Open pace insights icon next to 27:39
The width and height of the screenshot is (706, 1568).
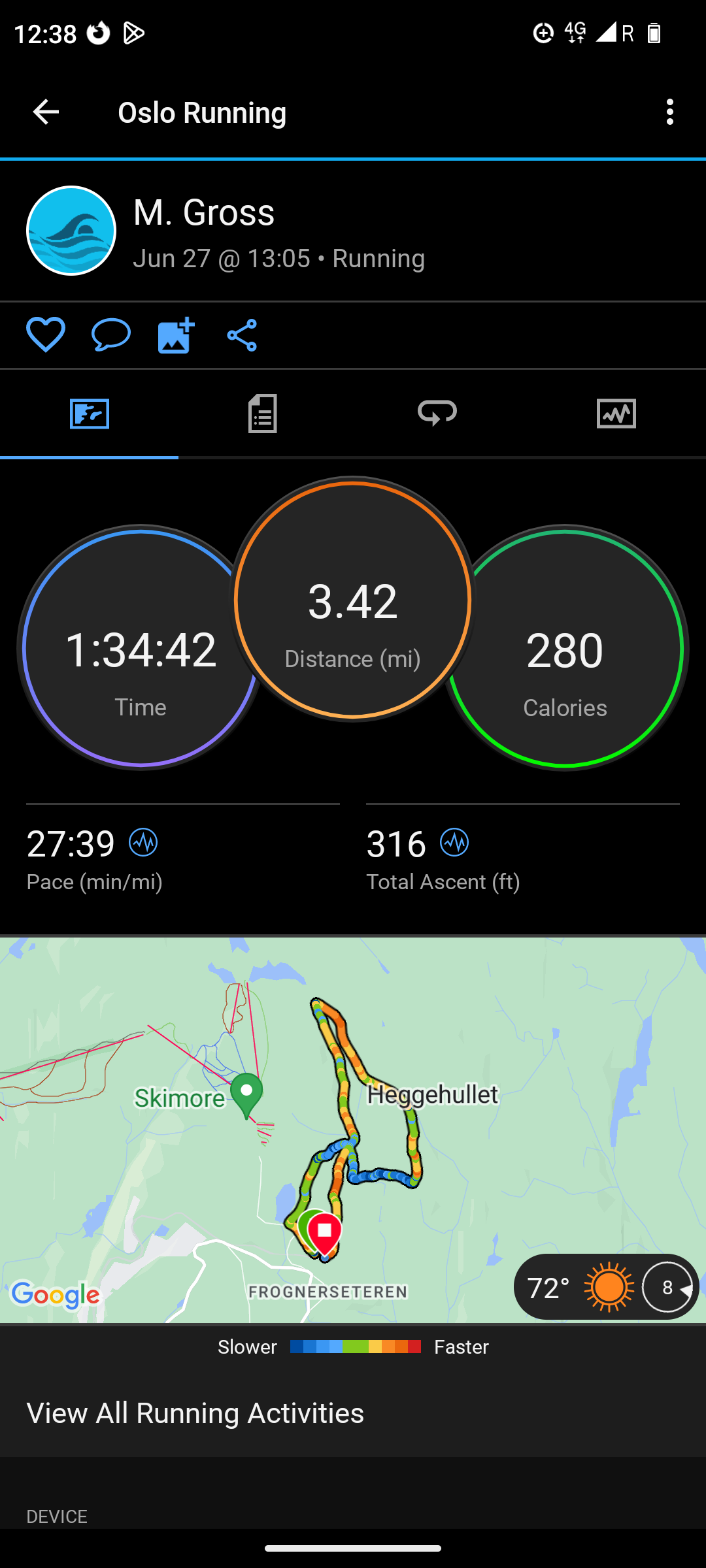(x=143, y=842)
